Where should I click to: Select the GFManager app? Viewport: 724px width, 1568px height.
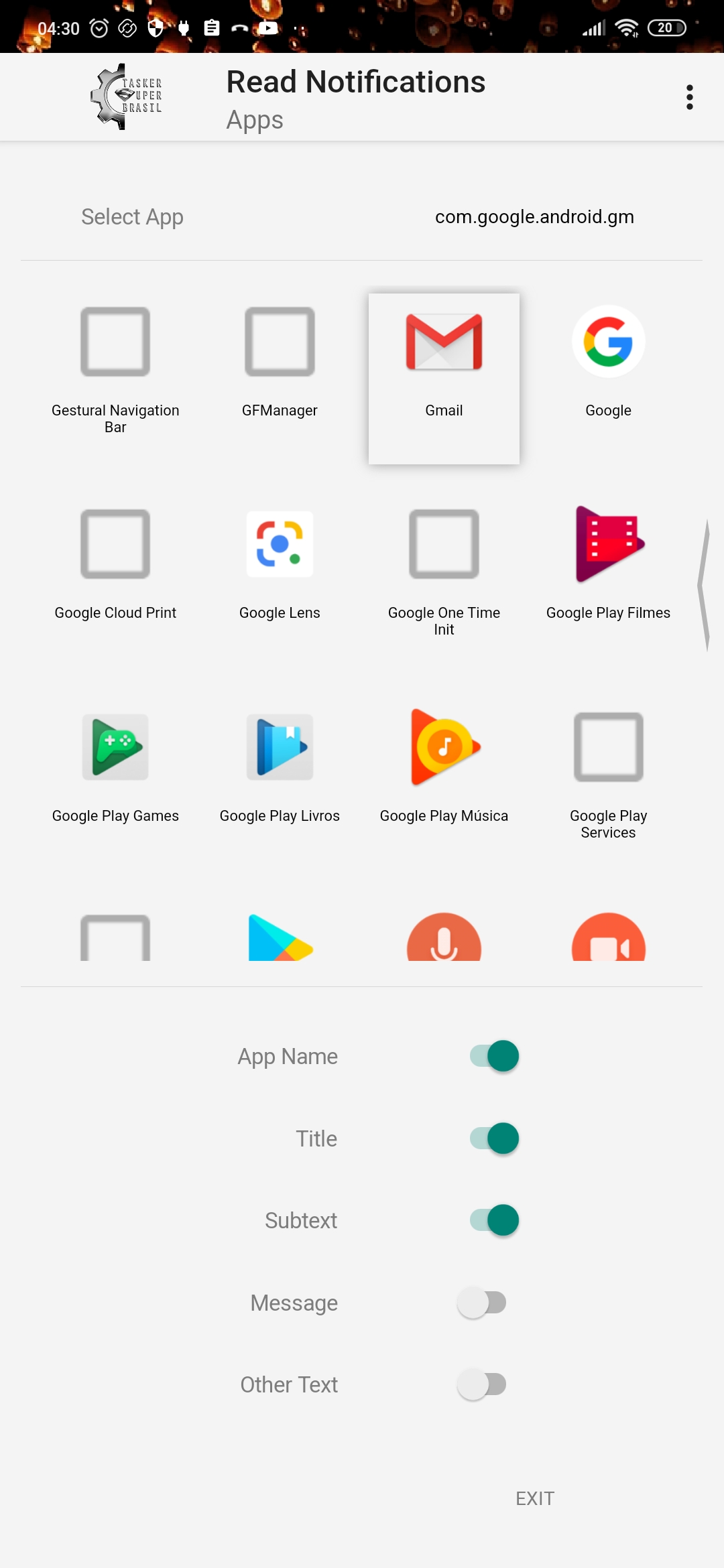click(x=280, y=362)
